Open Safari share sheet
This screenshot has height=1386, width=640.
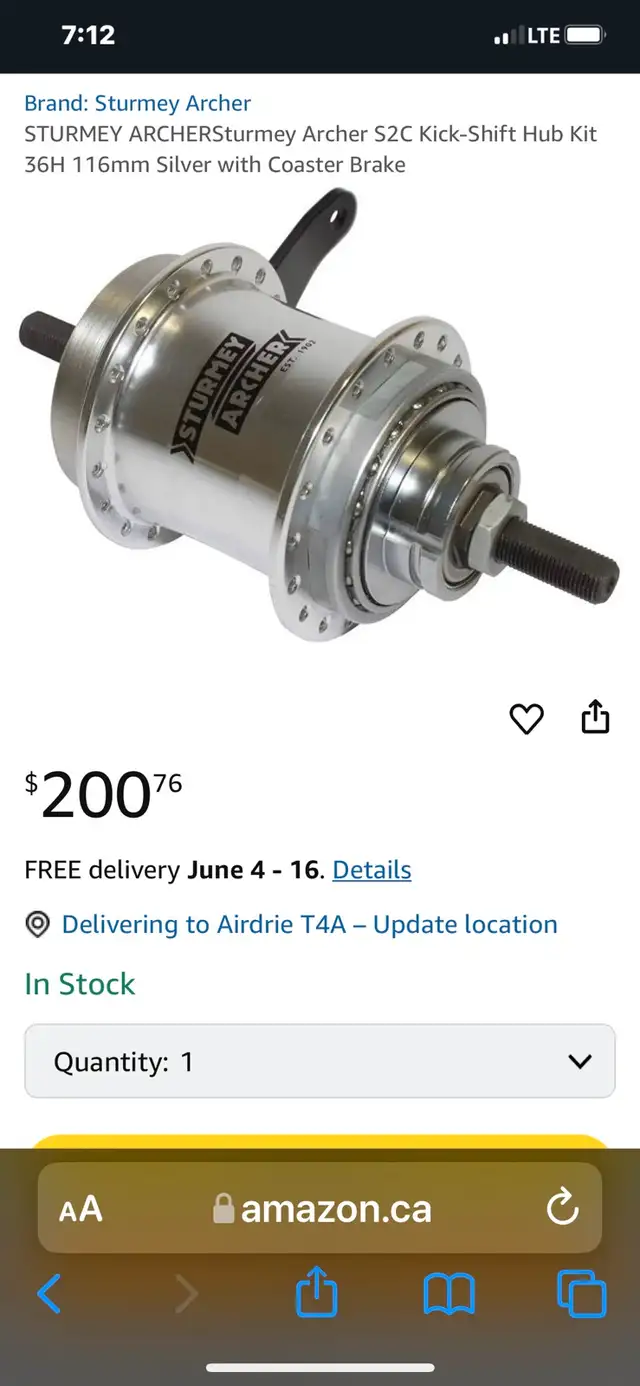click(x=317, y=1292)
